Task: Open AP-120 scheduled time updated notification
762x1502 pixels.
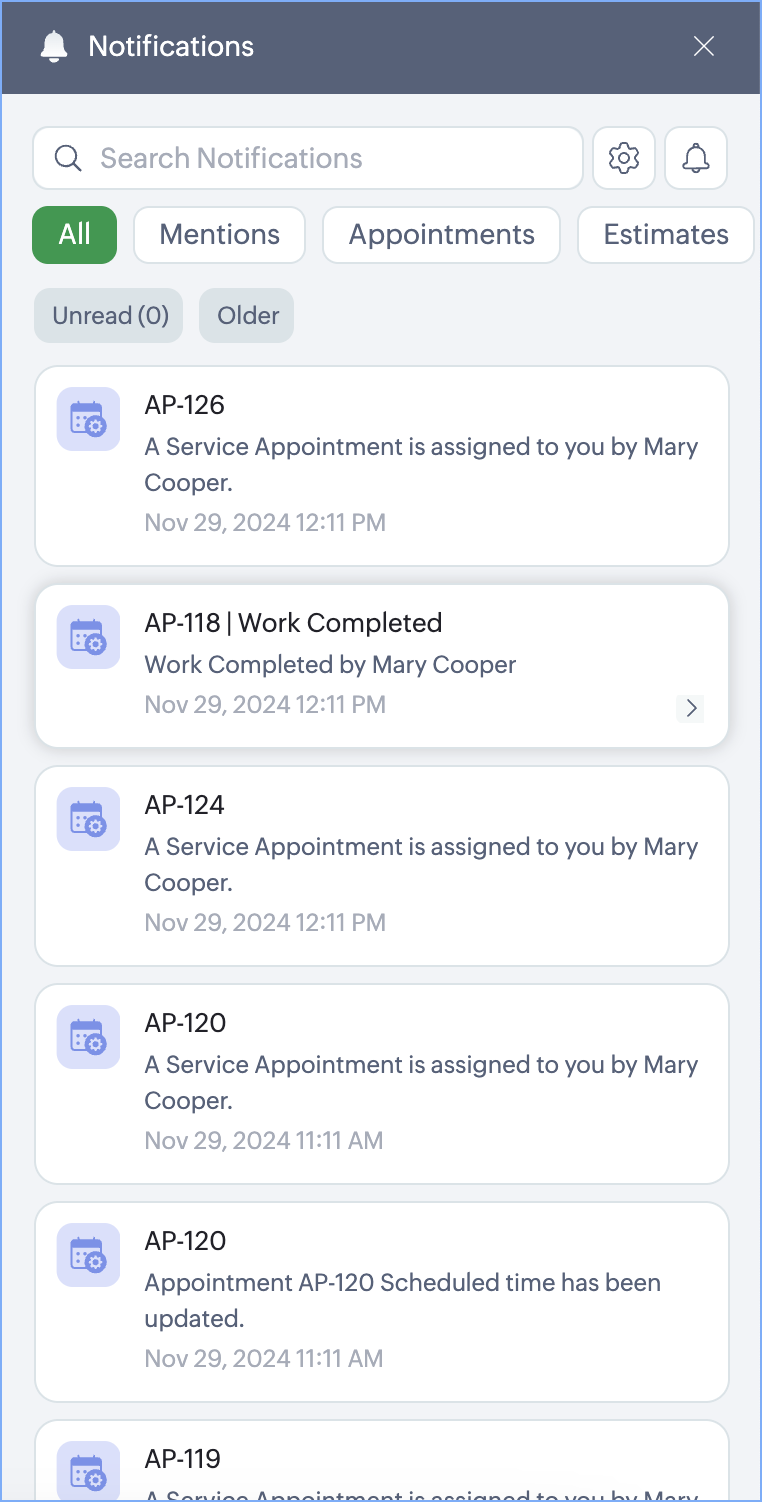Action: click(x=382, y=1302)
